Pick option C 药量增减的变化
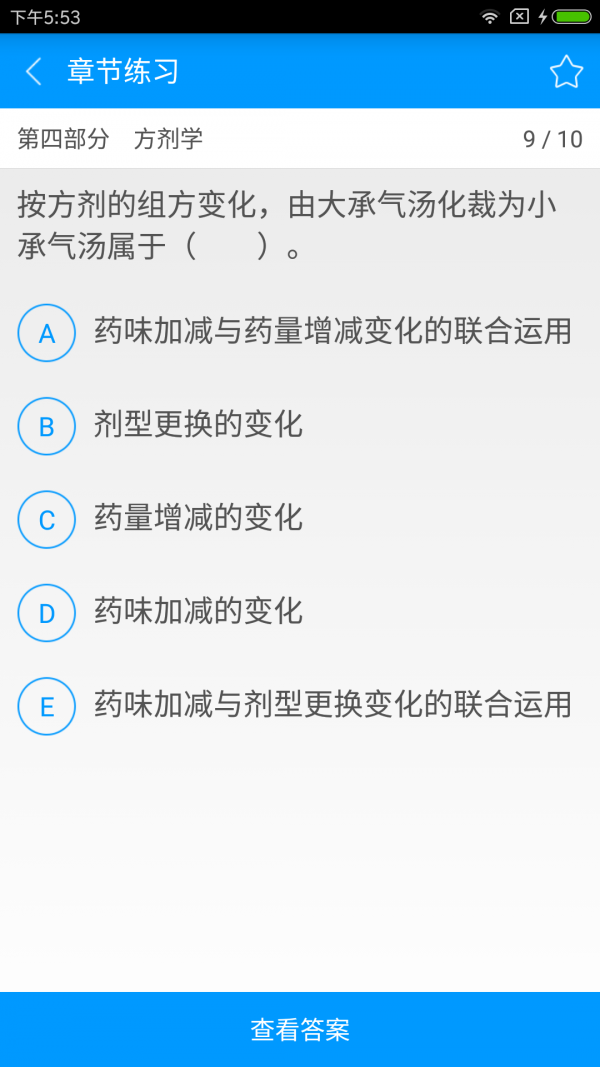 pyautogui.click(x=47, y=520)
